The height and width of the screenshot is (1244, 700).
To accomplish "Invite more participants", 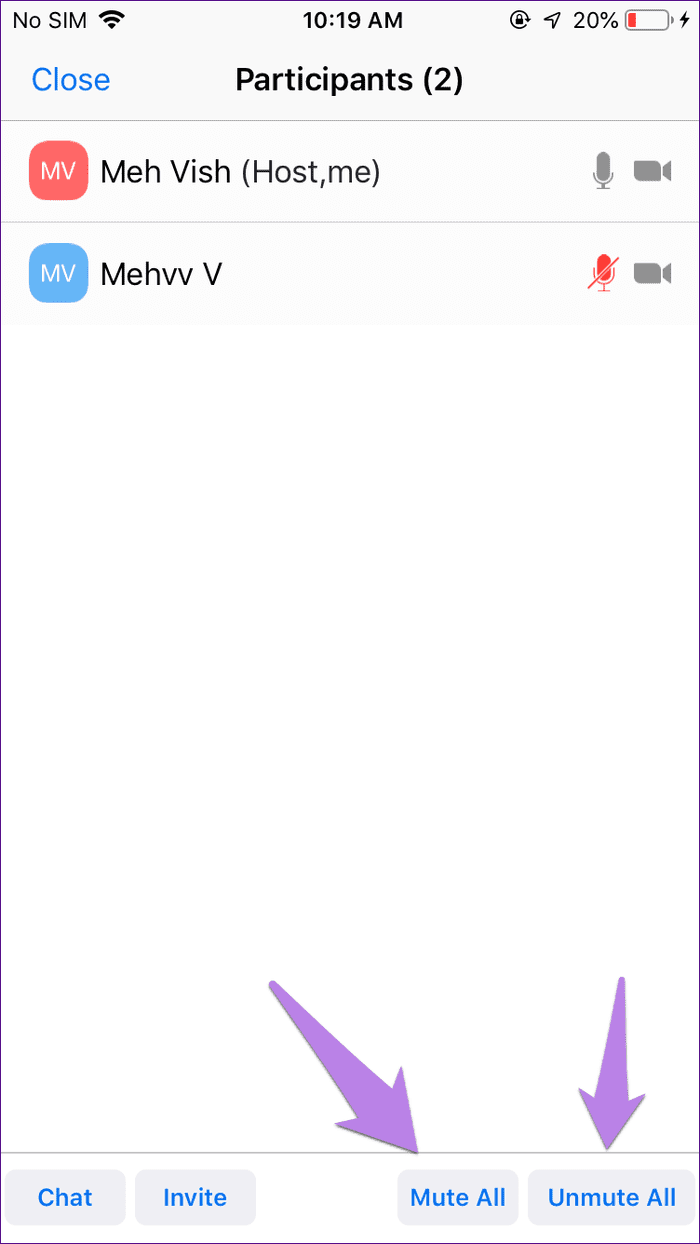I will click(195, 1197).
